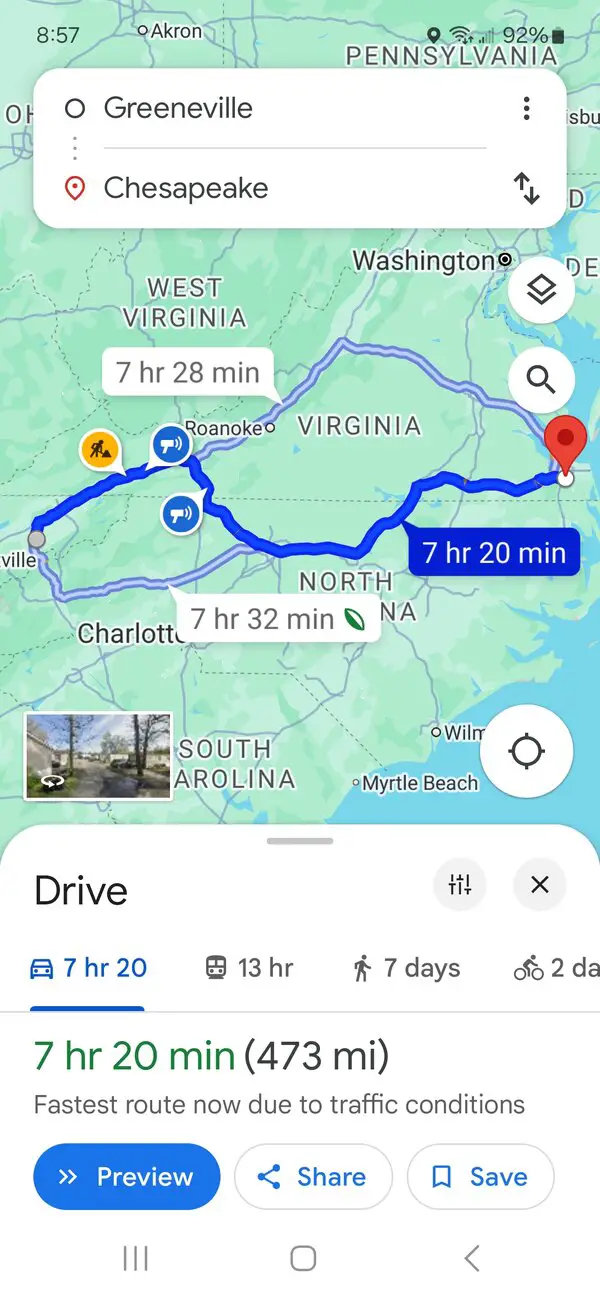Close the Drive directions panel
The height and width of the screenshot is (1300, 600).
[540, 884]
